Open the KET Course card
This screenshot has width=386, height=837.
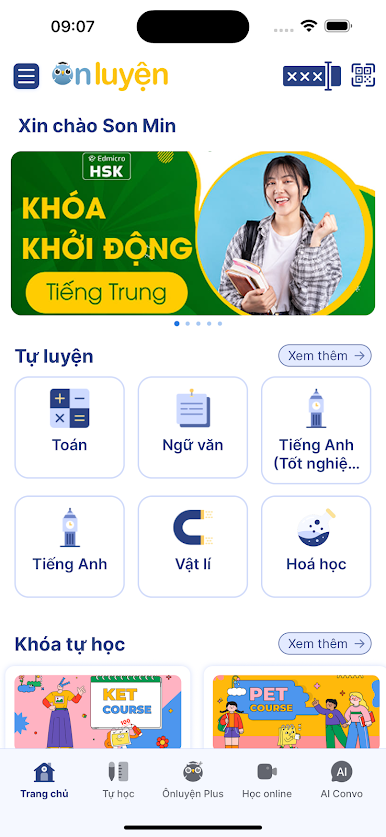pyautogui.click(x=98, y=708)
